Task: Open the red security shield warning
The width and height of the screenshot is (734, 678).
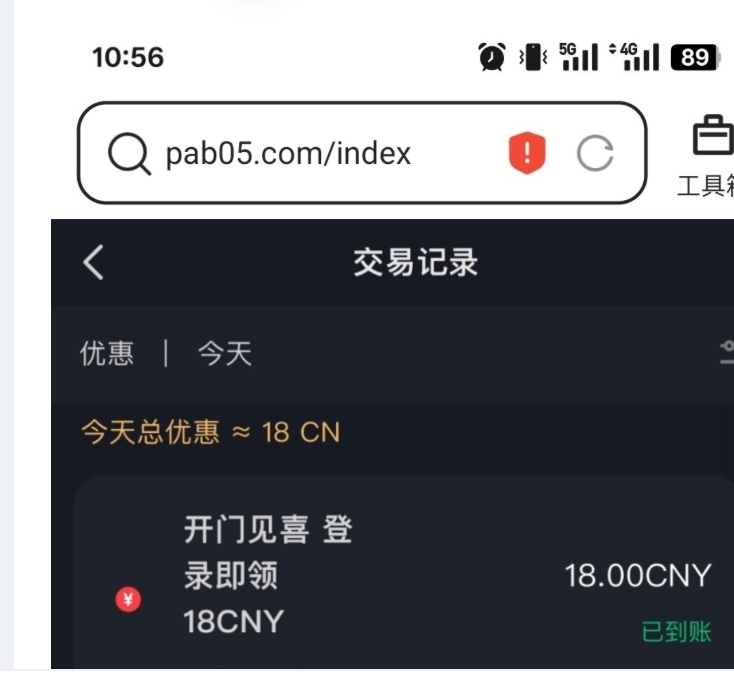Action: point(527,154)
